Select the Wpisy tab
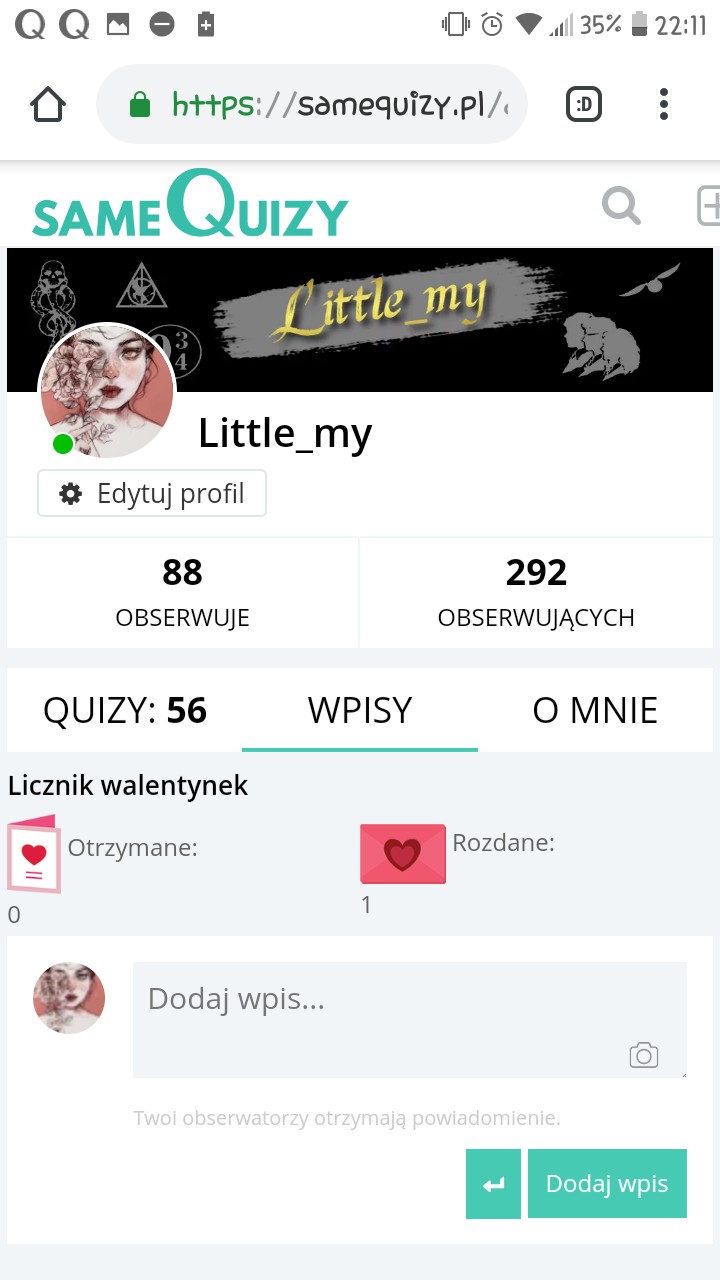 tap(360, 710)
